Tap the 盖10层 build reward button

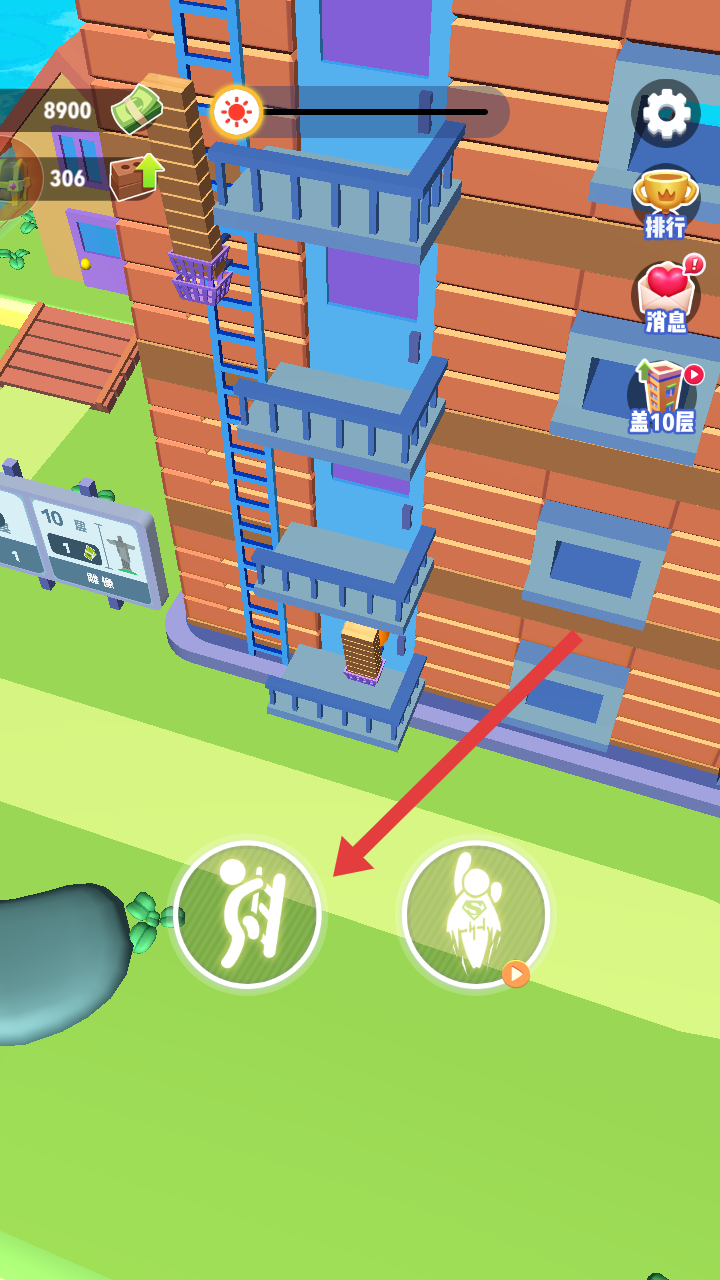(664, 396)
